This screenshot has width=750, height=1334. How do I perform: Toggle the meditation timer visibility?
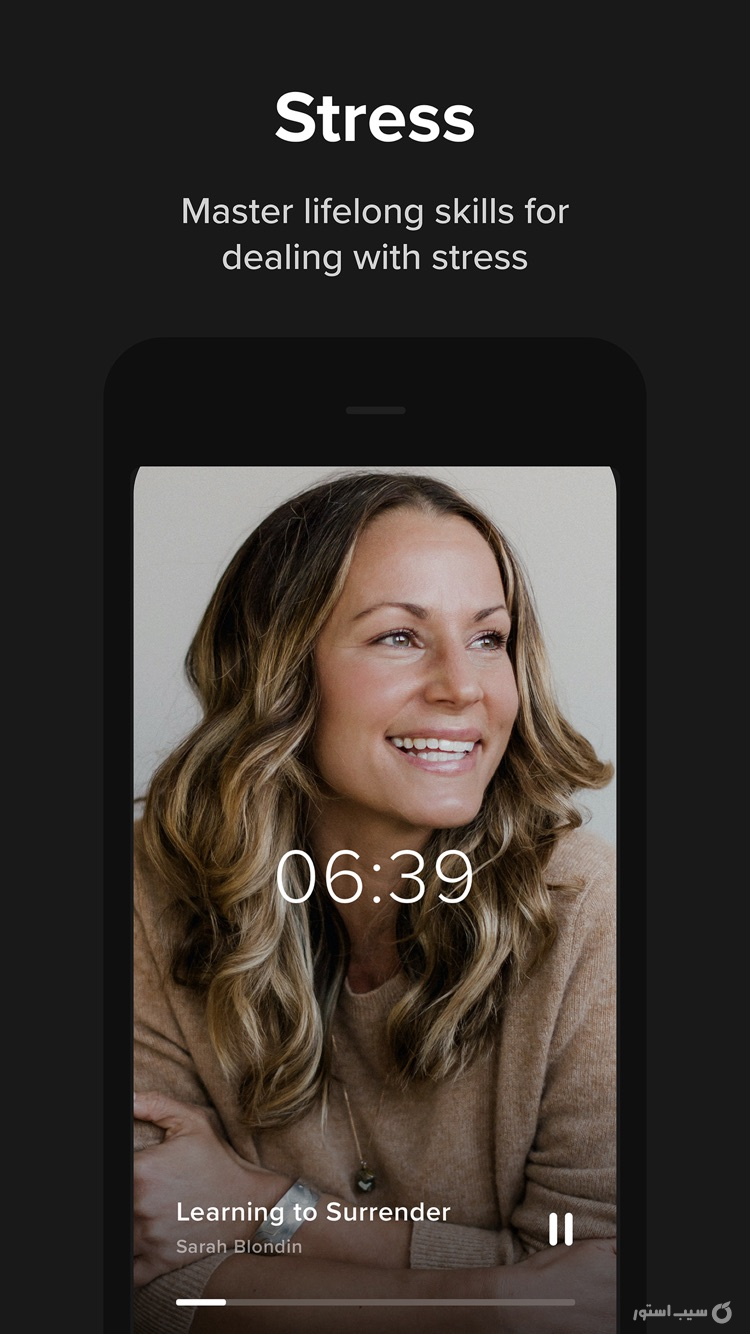[375, 875]
